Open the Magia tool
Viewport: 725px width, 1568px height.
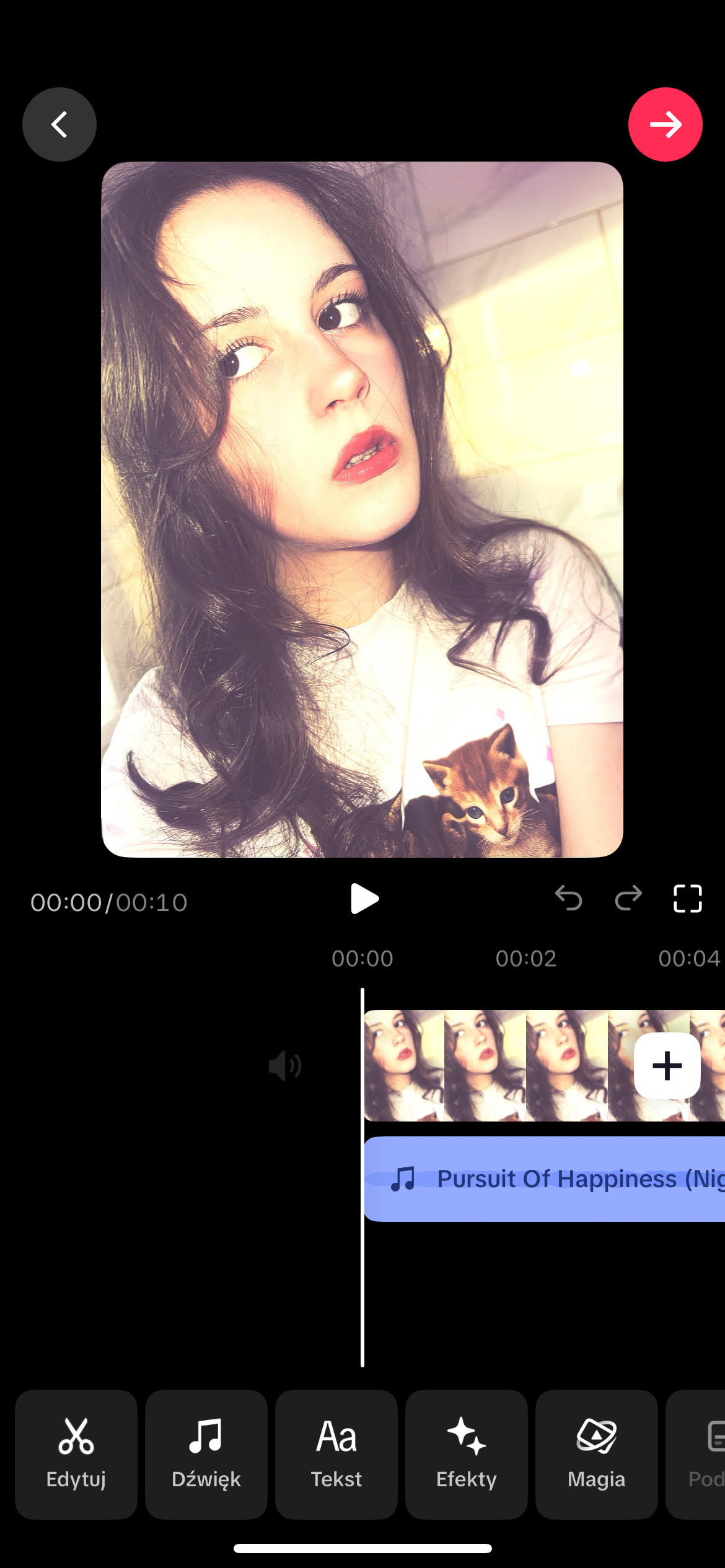click(x=596, y=1454)
